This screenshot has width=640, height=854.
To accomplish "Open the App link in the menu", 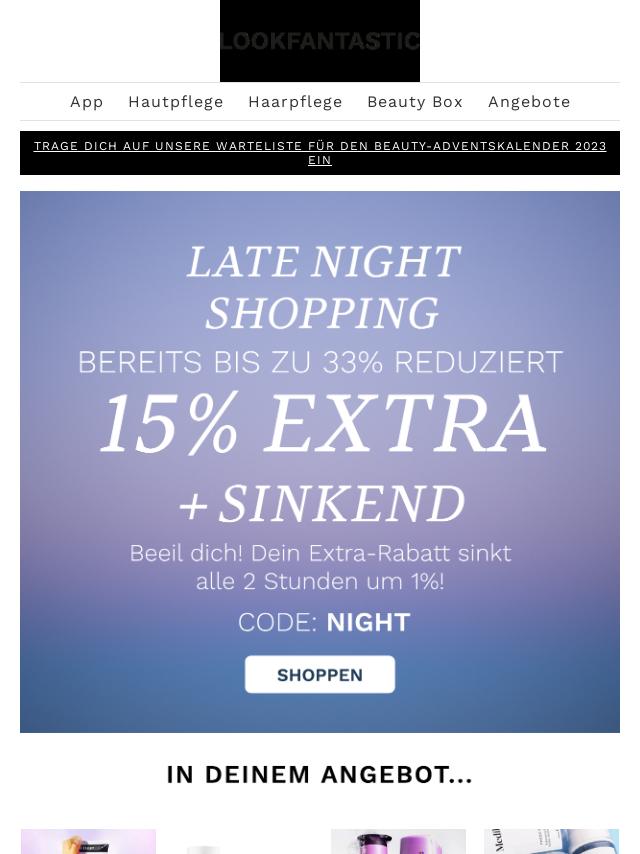I will [87, 102].
